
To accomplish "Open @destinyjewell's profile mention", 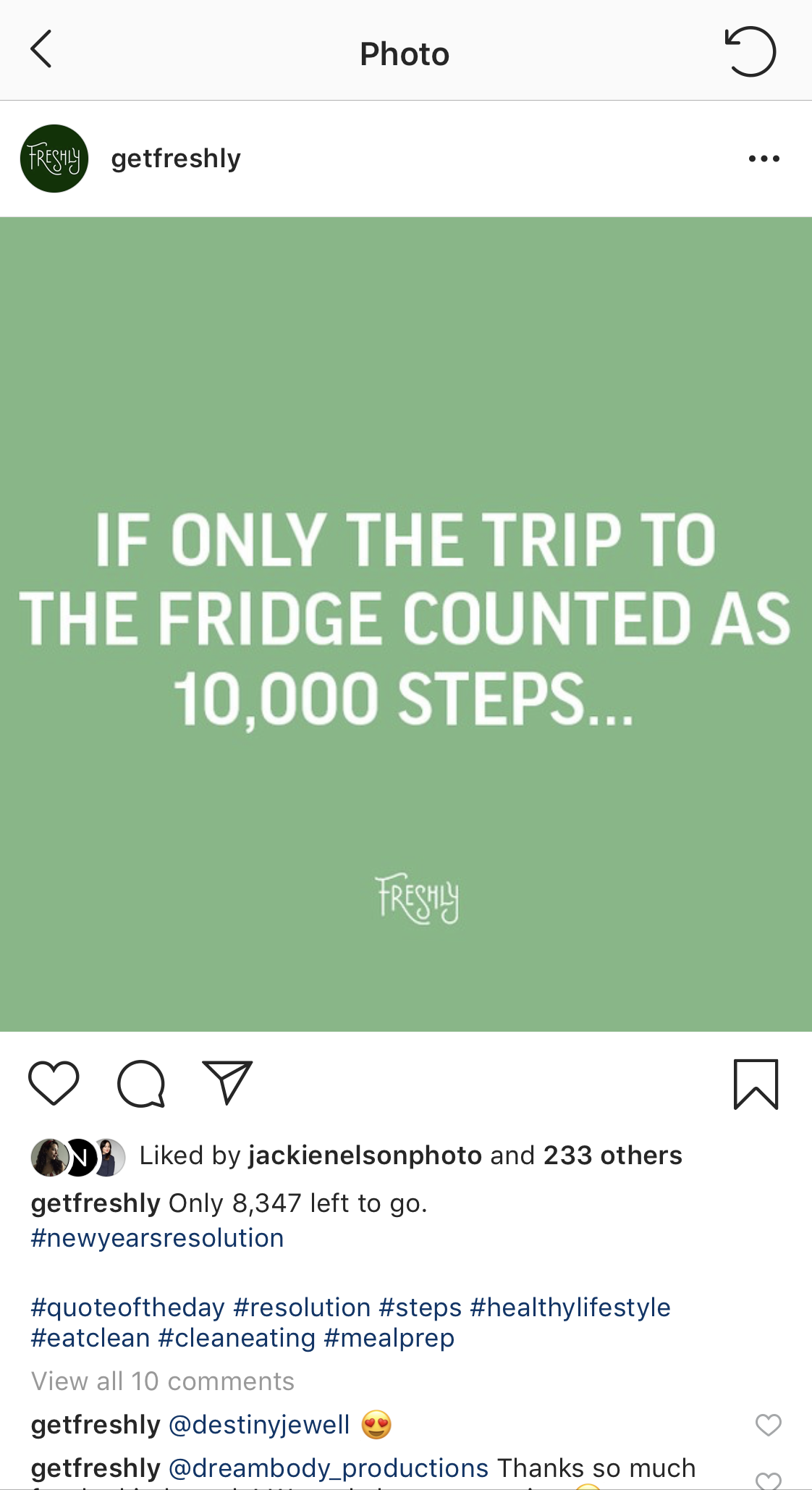I will click(x=259, y=1425).
